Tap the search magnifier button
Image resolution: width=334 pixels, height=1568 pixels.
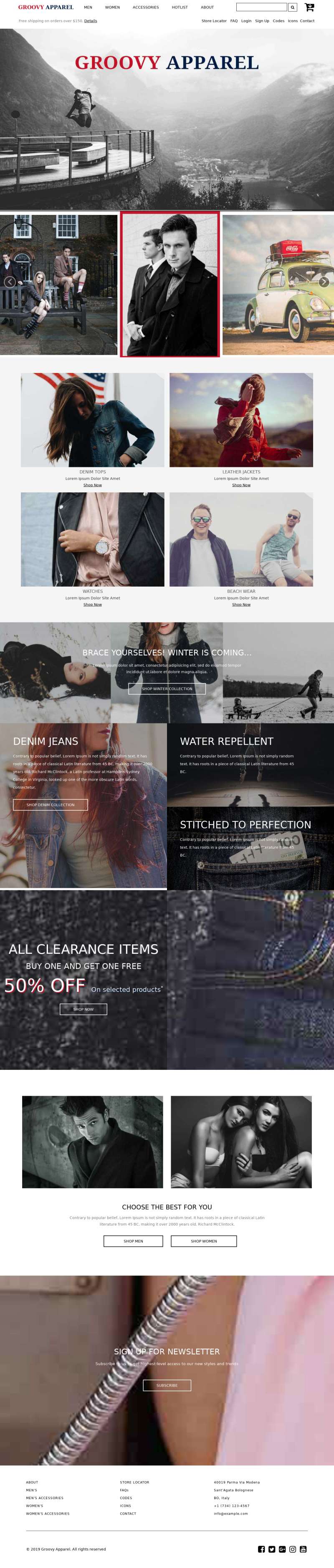coord(293,8)
